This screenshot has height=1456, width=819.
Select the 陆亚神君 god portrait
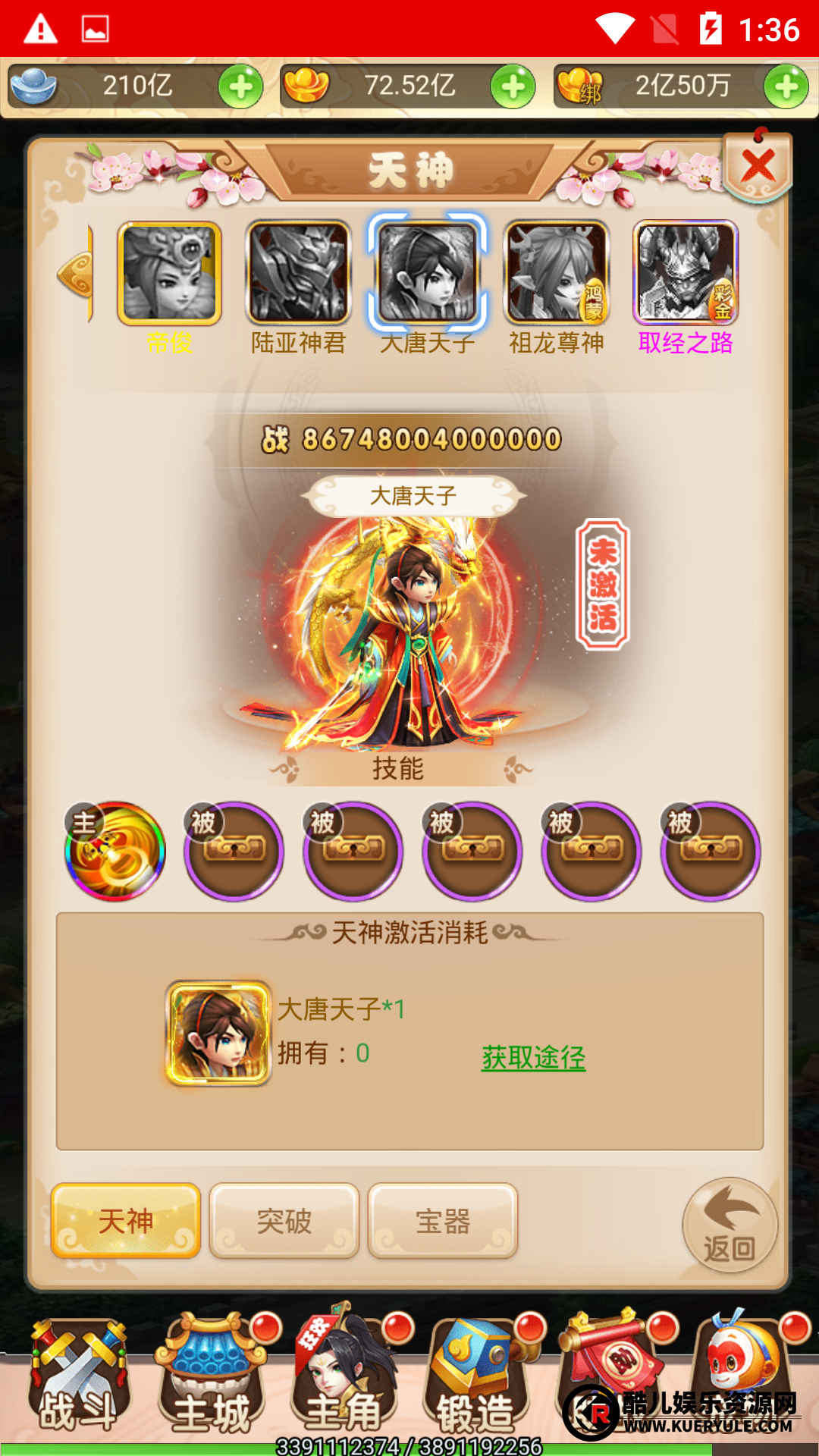coord(298,275)
